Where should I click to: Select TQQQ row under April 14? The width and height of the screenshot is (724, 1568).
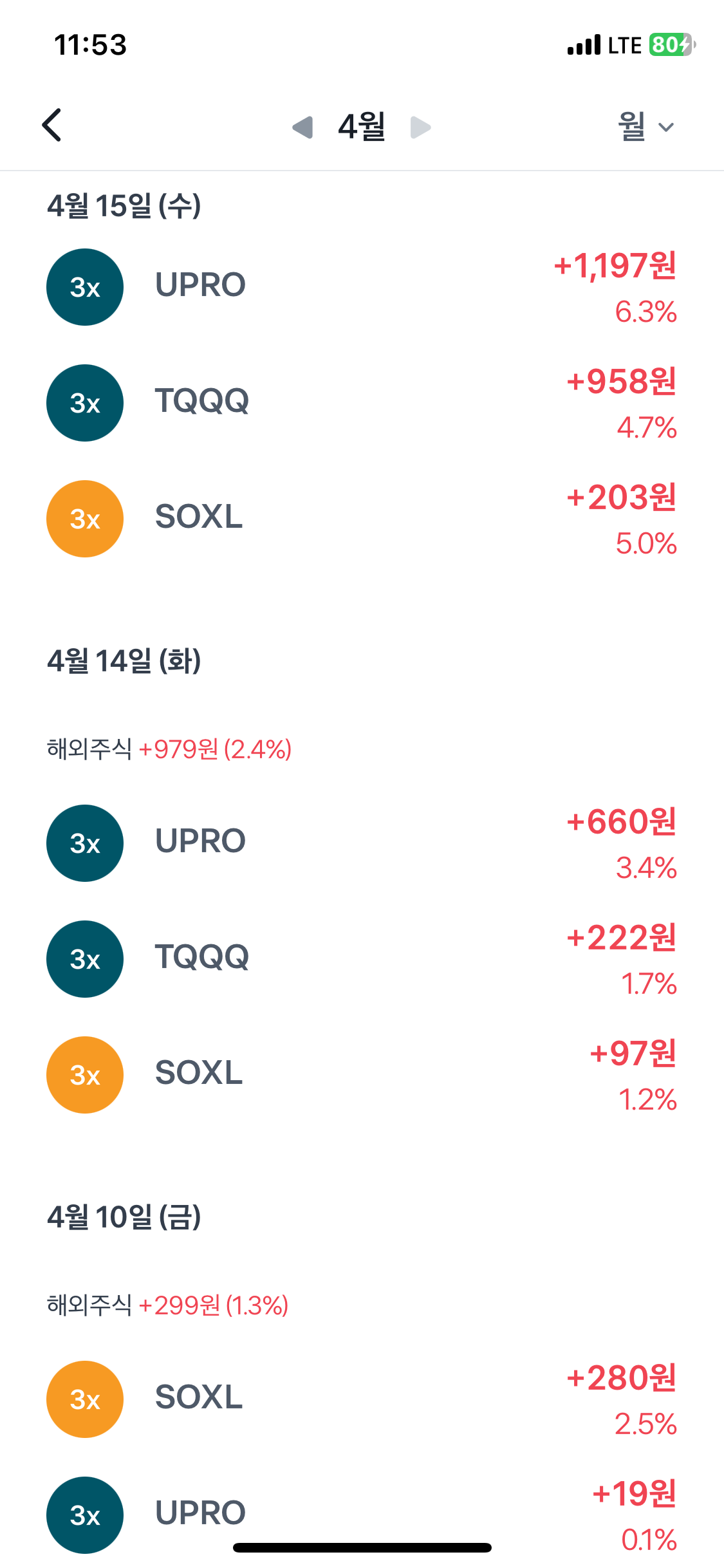pyautogui.click(x=360, y=958)
